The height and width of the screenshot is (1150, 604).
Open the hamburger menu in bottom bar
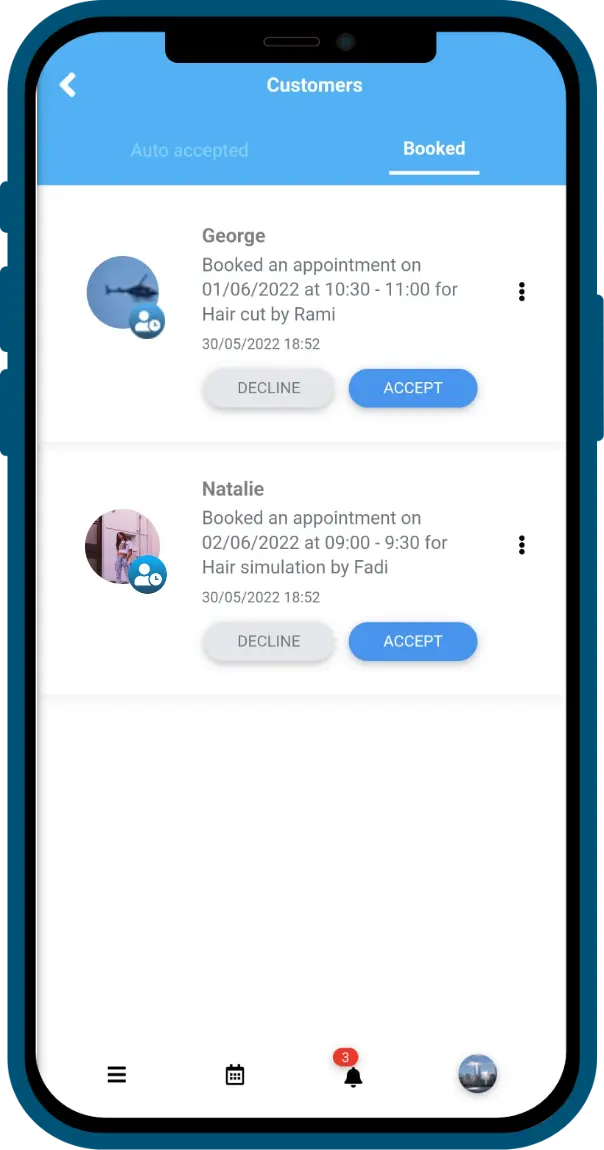[117, 1075]
